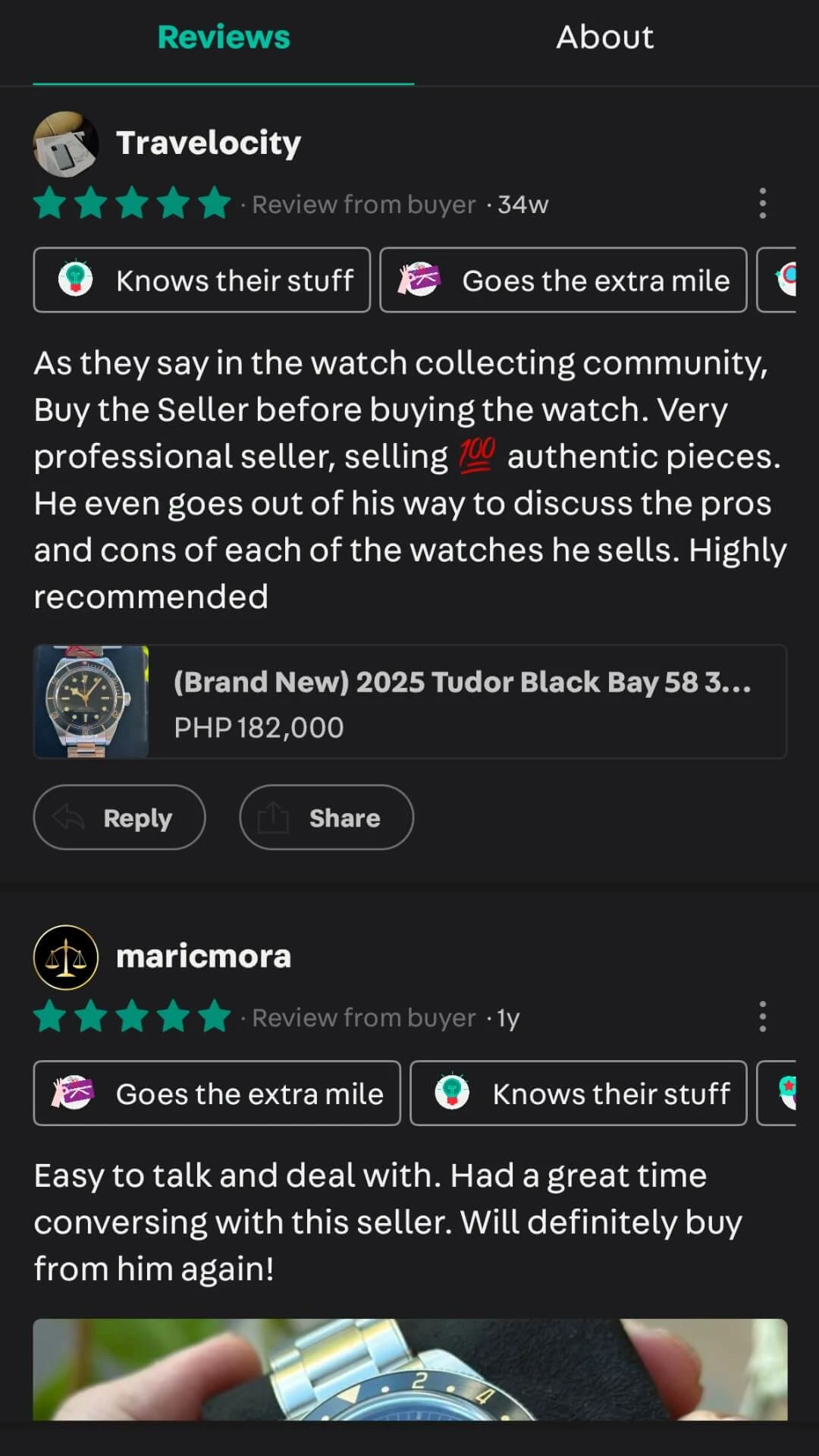
Task: View maricmora's profile picture
Action: (66, 957)
